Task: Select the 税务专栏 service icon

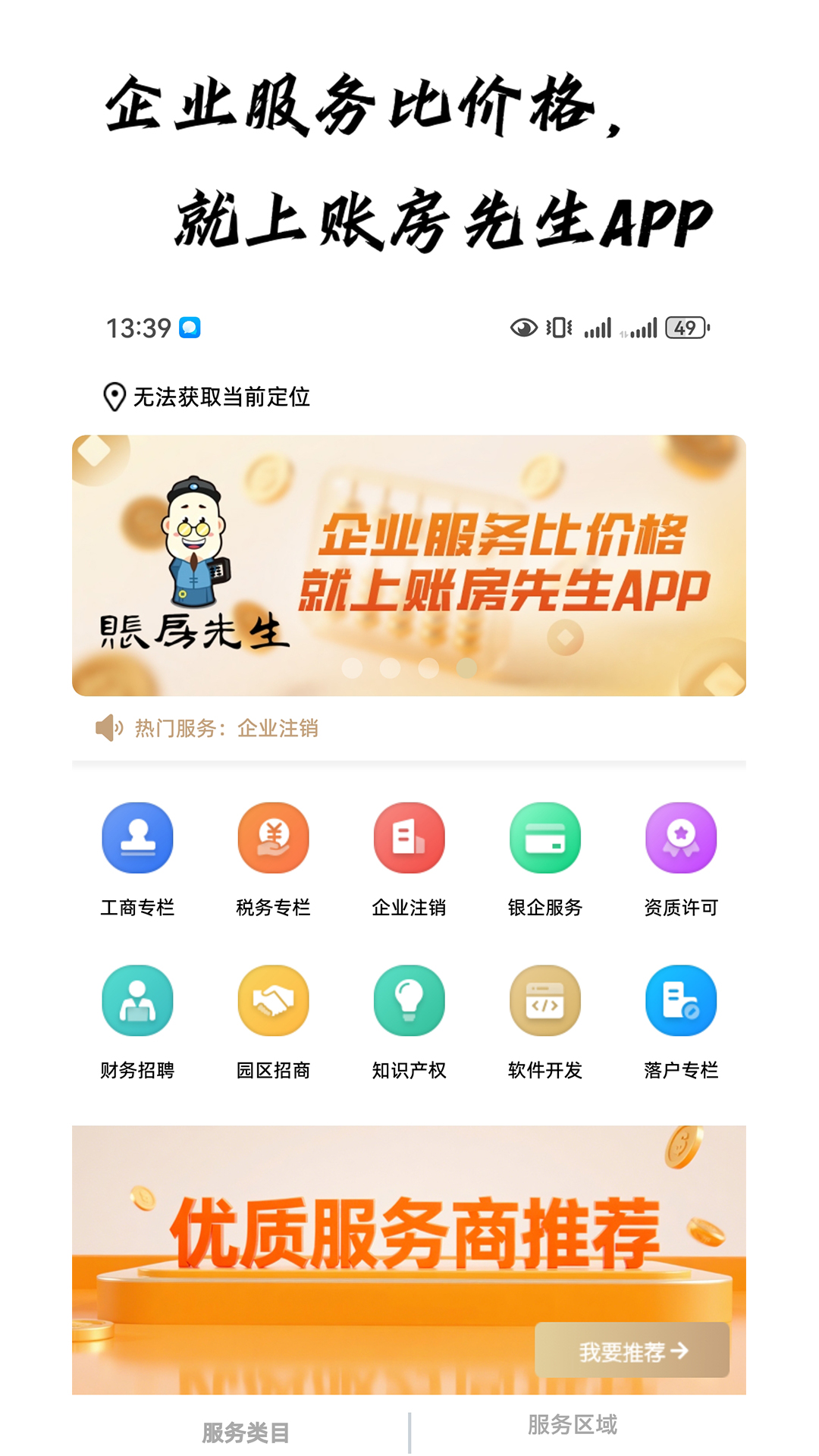Action: pos(273,839)
